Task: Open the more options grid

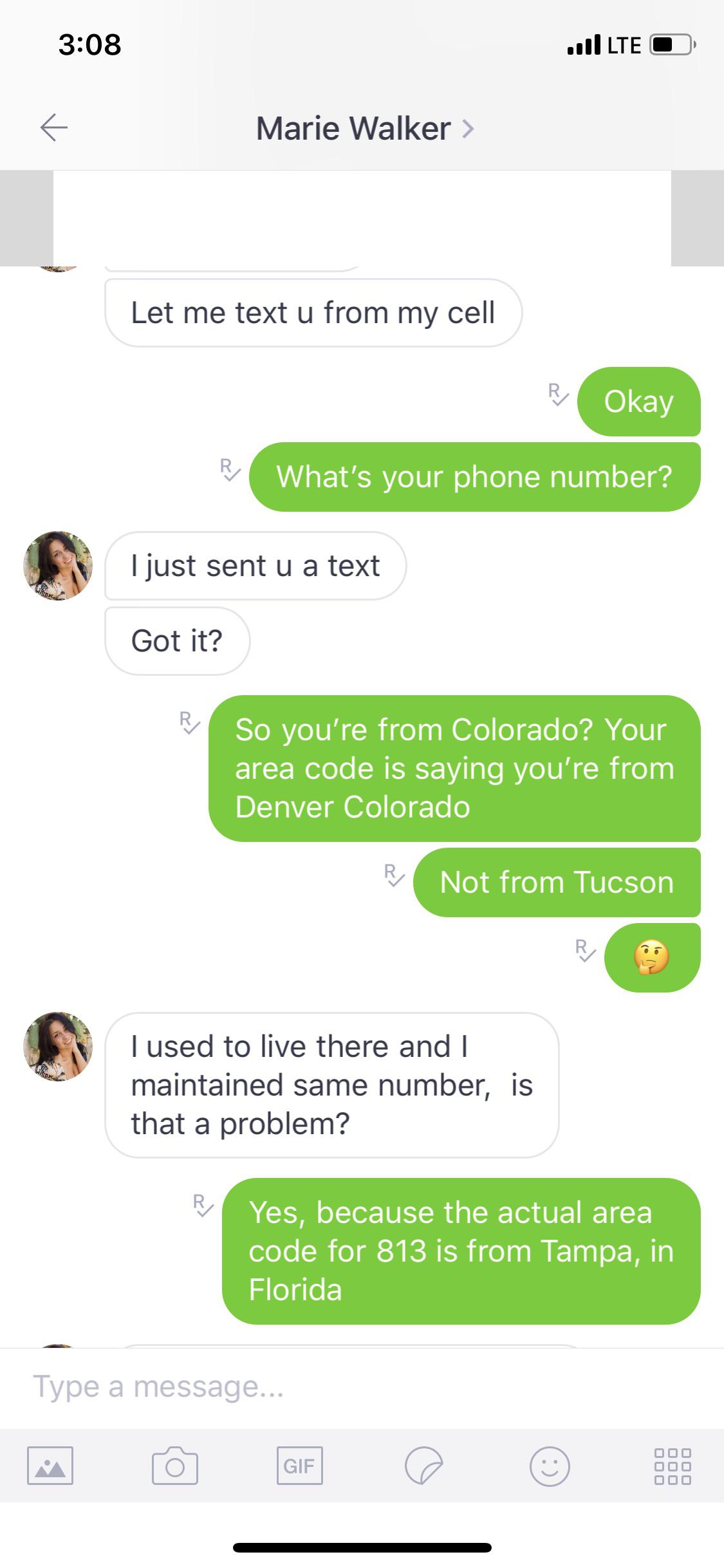Action: (673, 1466)
